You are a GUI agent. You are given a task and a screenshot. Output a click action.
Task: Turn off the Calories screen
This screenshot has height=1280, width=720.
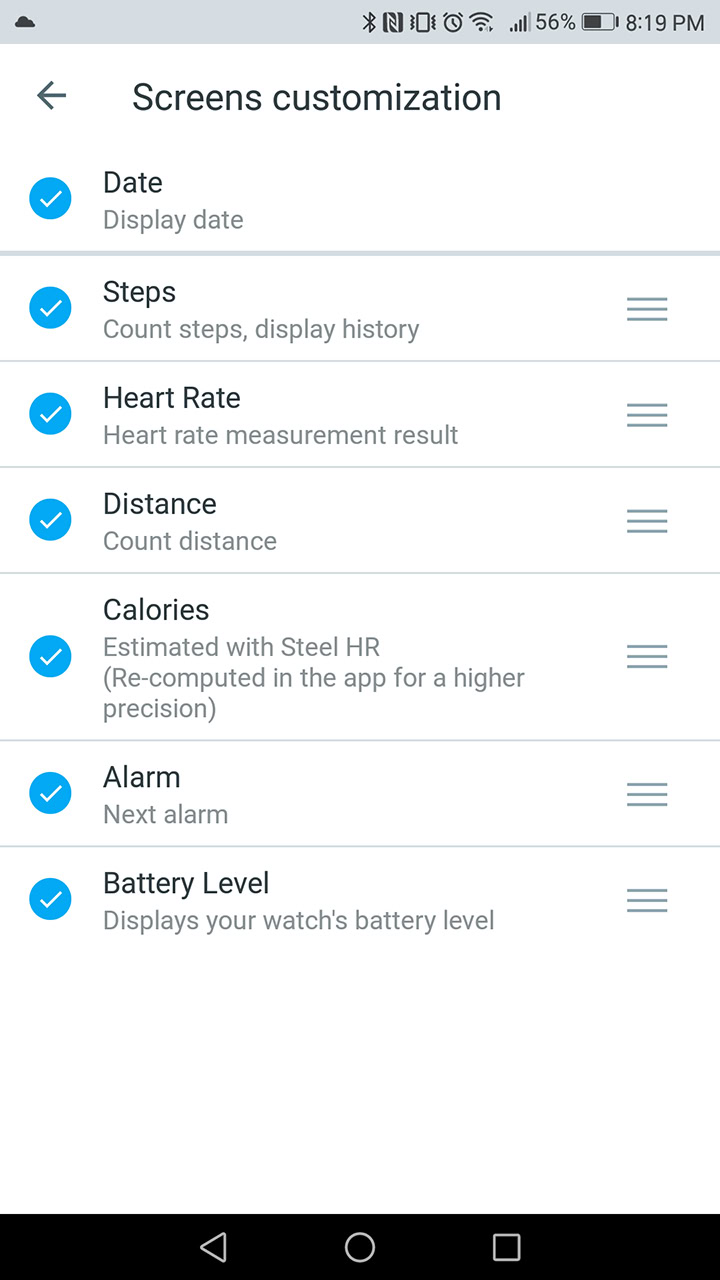click(x=50, y=656)
